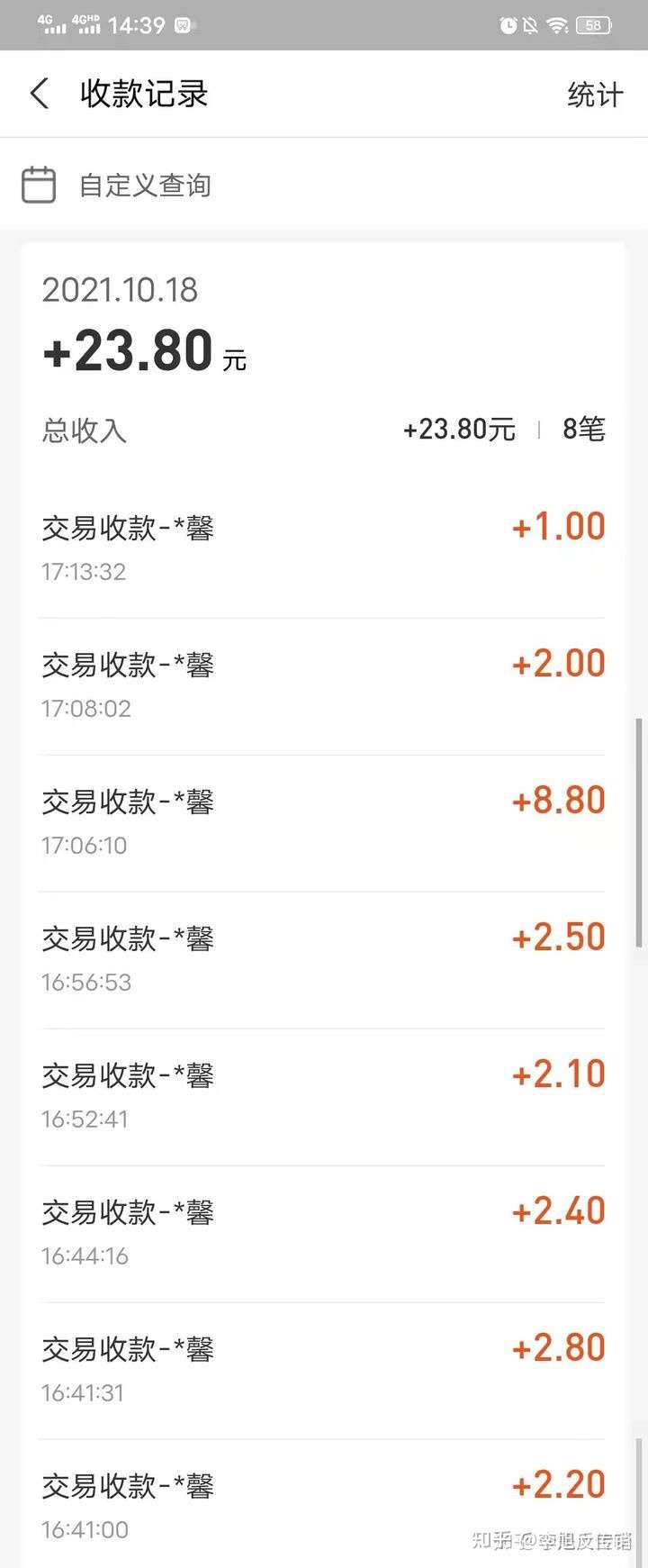The image size is (648, 1568).
Task: View details of +2.10 at 16:52:41
Action: pos(322,1095)
